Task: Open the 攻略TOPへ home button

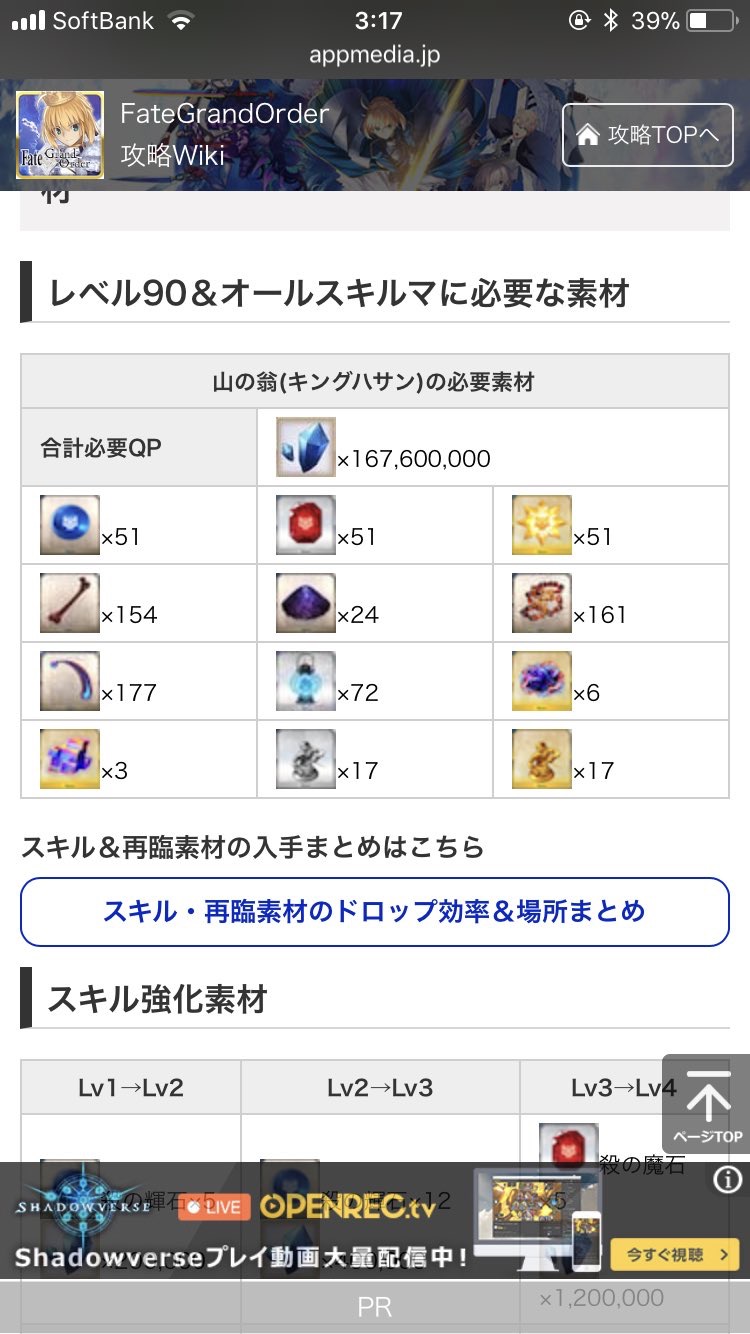Action: [x=647, y=134]
